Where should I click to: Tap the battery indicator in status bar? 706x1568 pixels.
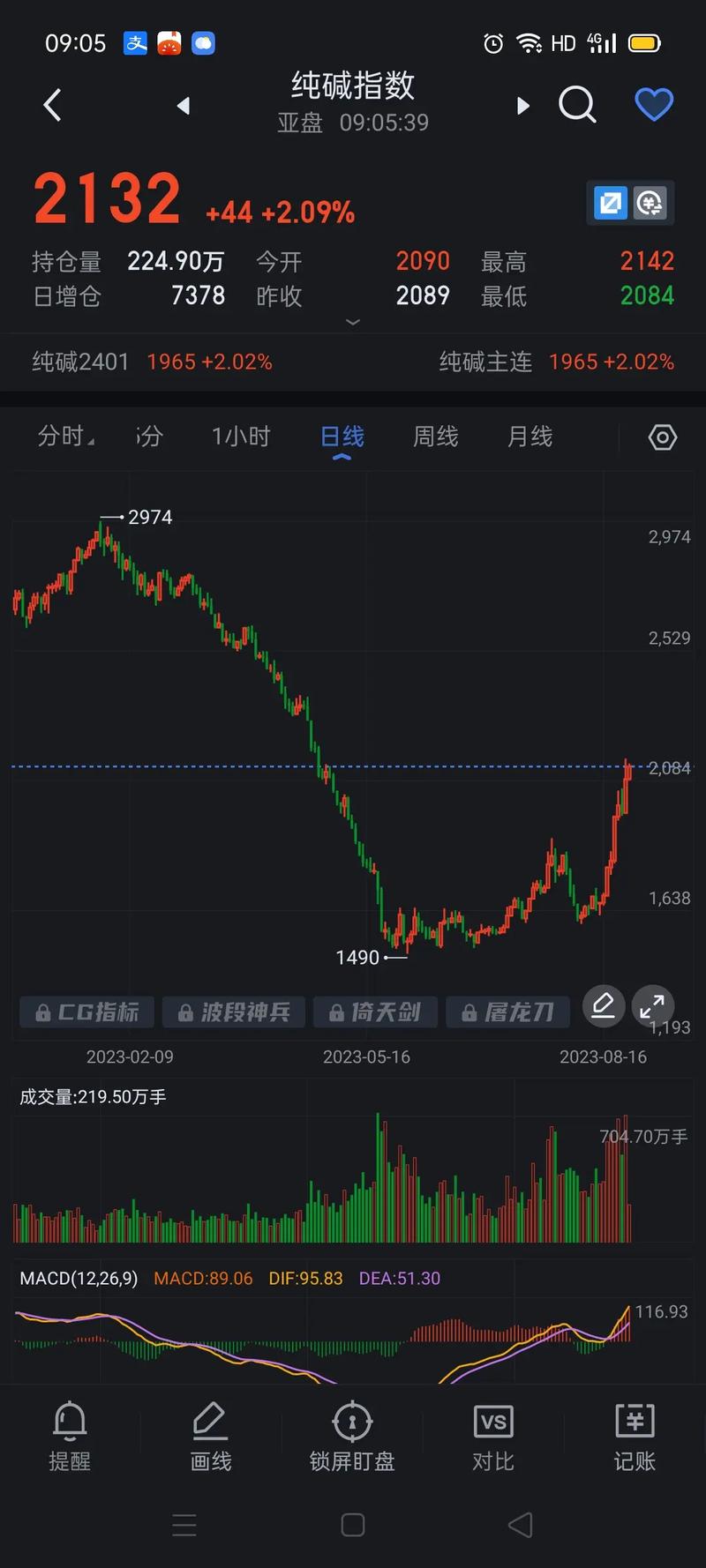coord(643,42)
